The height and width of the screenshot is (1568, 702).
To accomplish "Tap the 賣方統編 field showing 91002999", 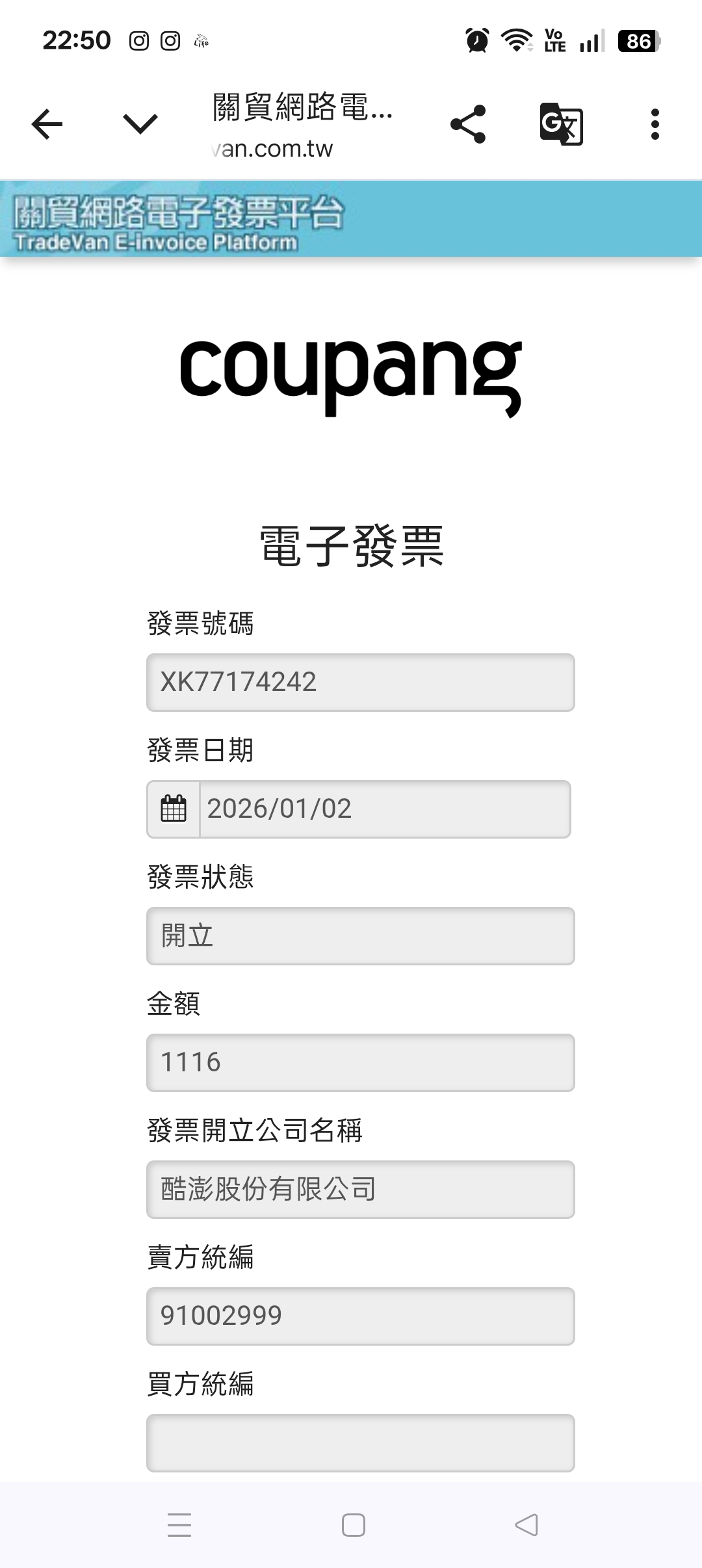I will pyautogui.click(x=361, y=1316).
